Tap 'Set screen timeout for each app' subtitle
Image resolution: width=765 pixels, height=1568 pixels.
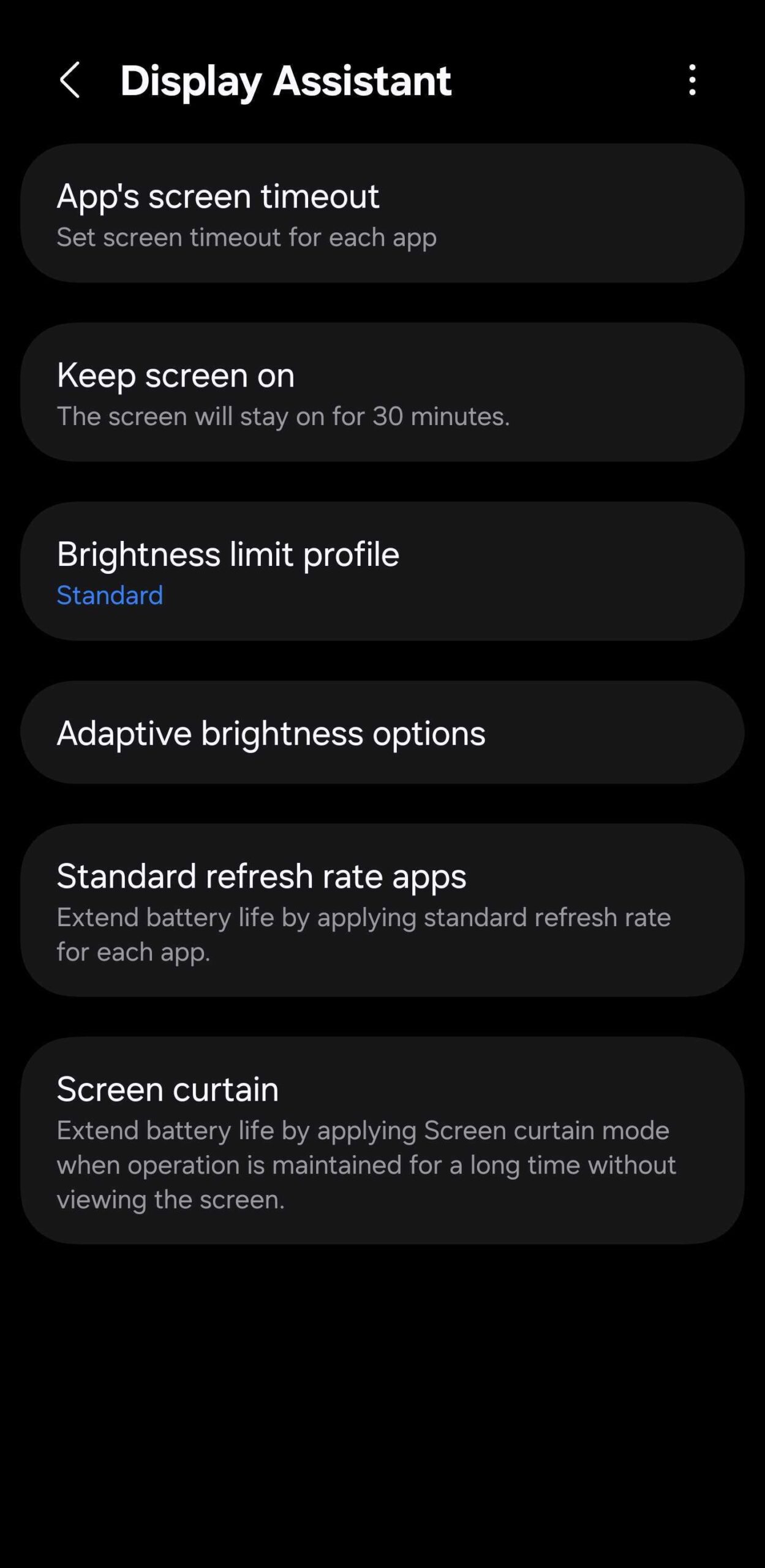[x=247, y=237]
